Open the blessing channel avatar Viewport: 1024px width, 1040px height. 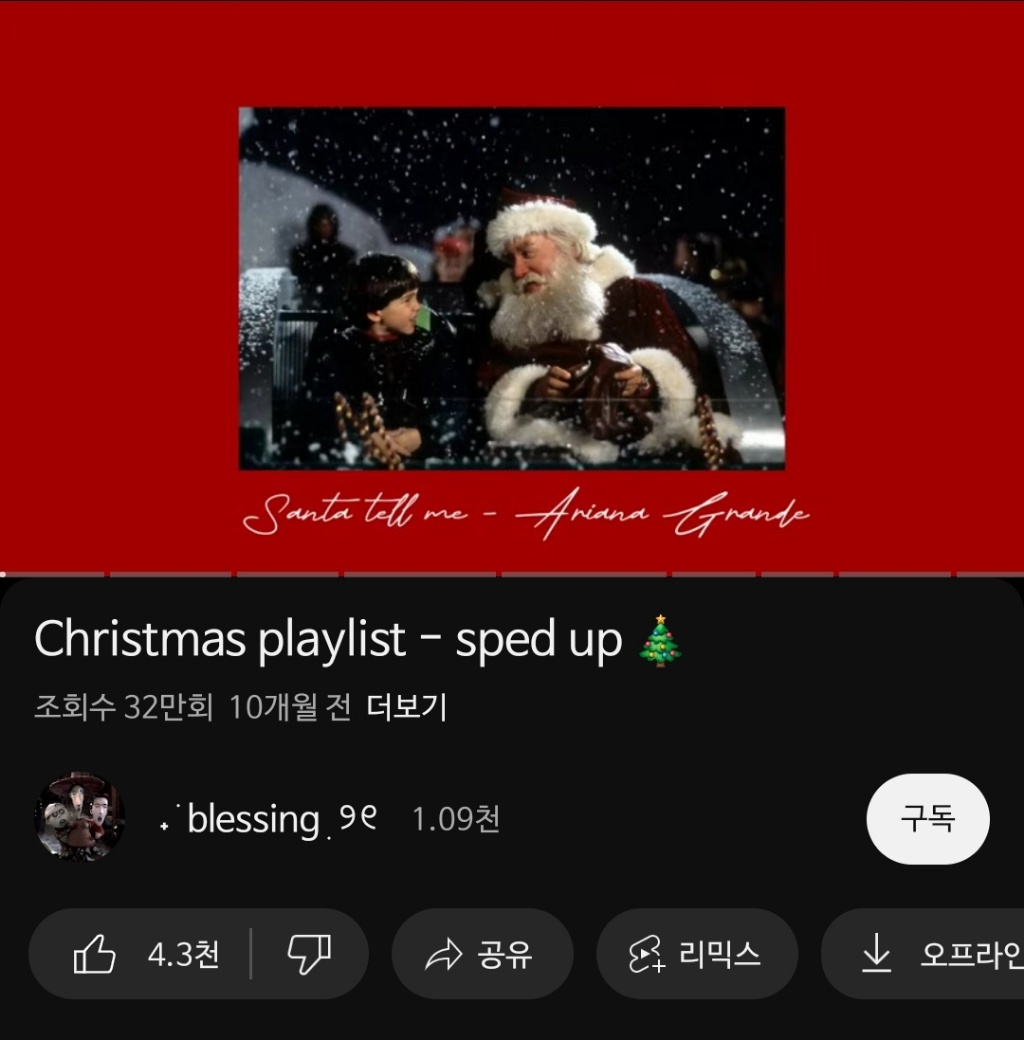click(x=80, y=817)
